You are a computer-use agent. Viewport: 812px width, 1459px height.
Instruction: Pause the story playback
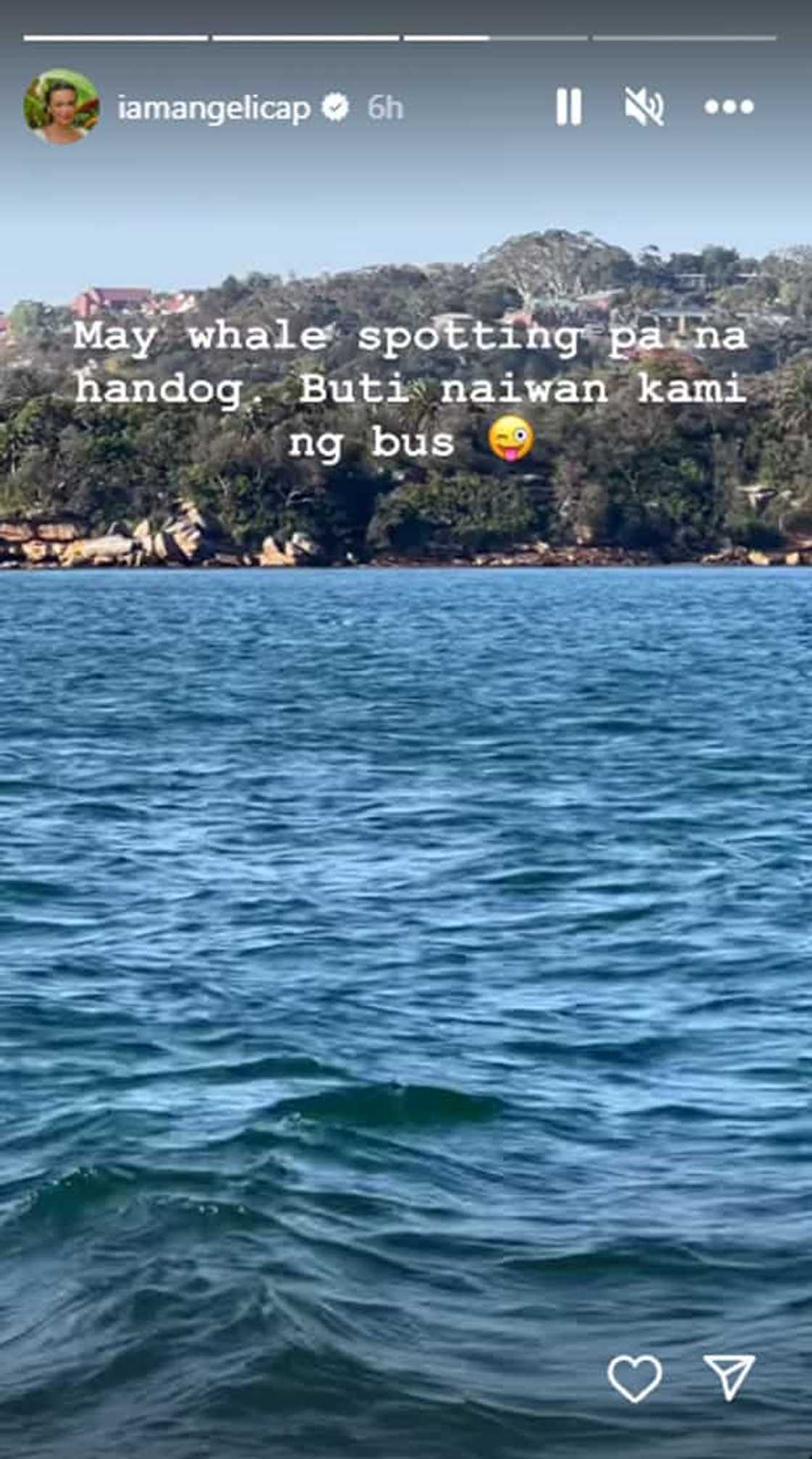coord(568,107)
